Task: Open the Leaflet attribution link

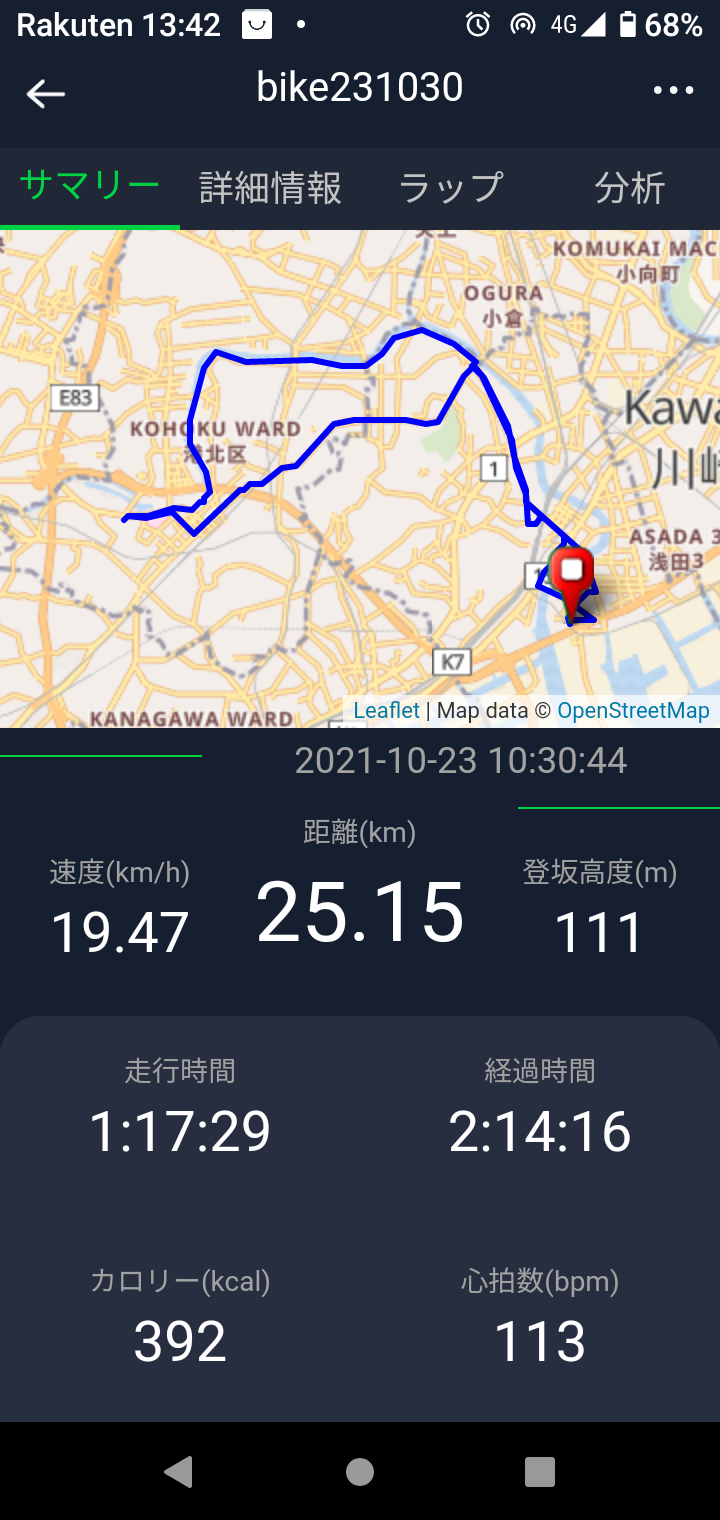Action: point(386,711)
